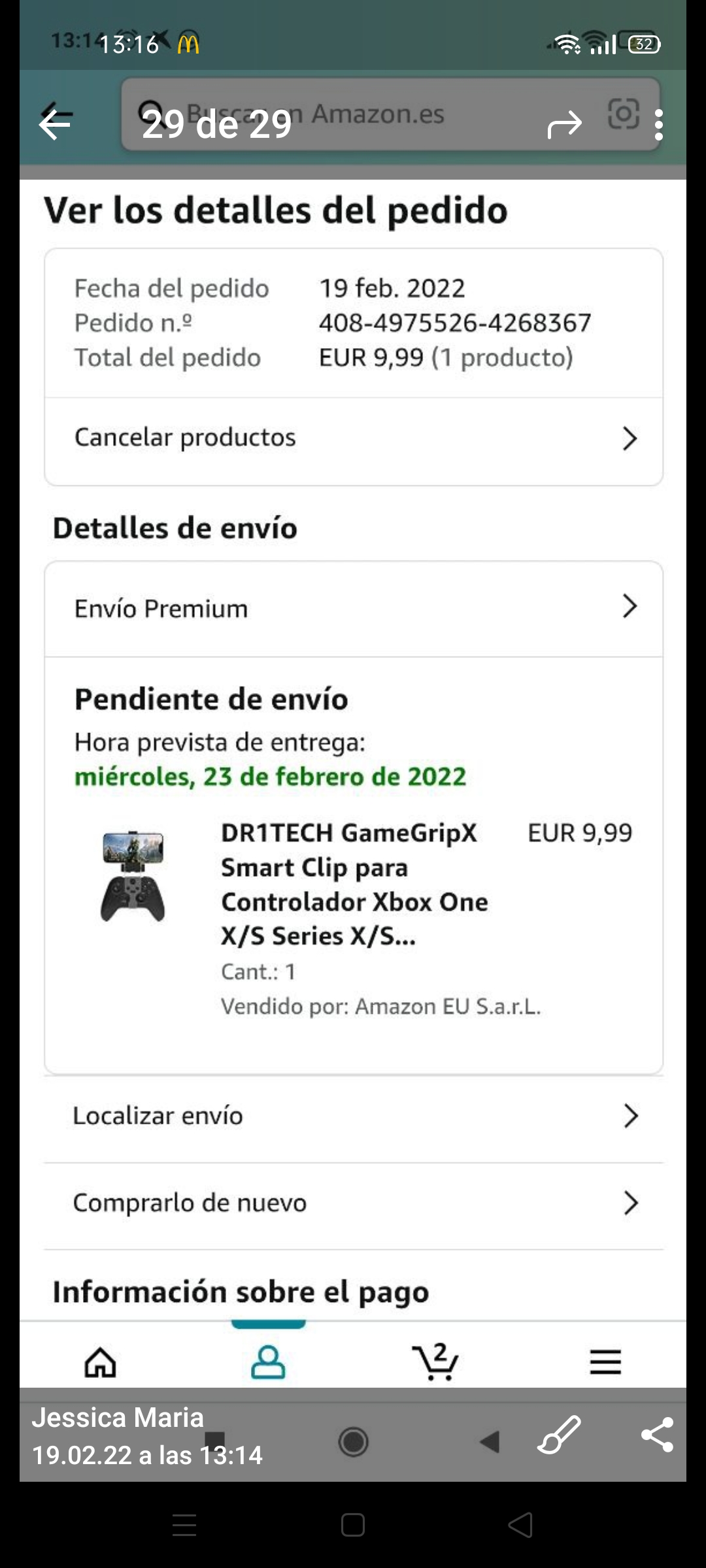The width and height of the screenshot is (706, 1568).
Task: Open the overflow menu
Action: tap(658, 124)
